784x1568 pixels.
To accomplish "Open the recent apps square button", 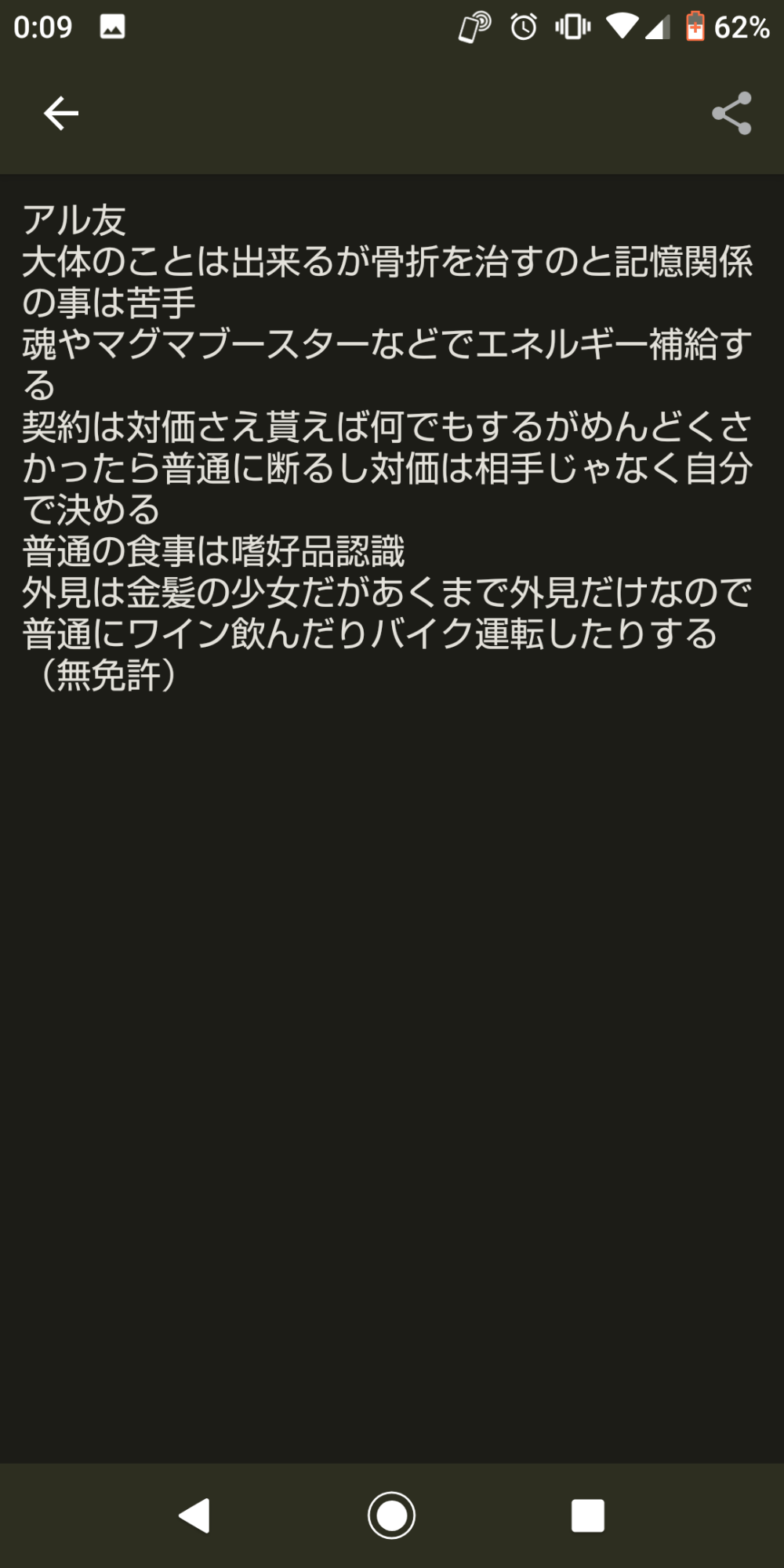I will 588,1515.
